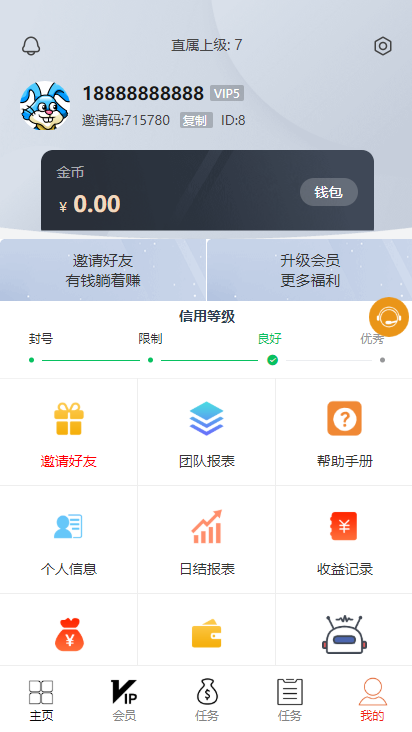412x732 pixels.
Task: Switch to the 主页 home tab
Action: [41, 700]
